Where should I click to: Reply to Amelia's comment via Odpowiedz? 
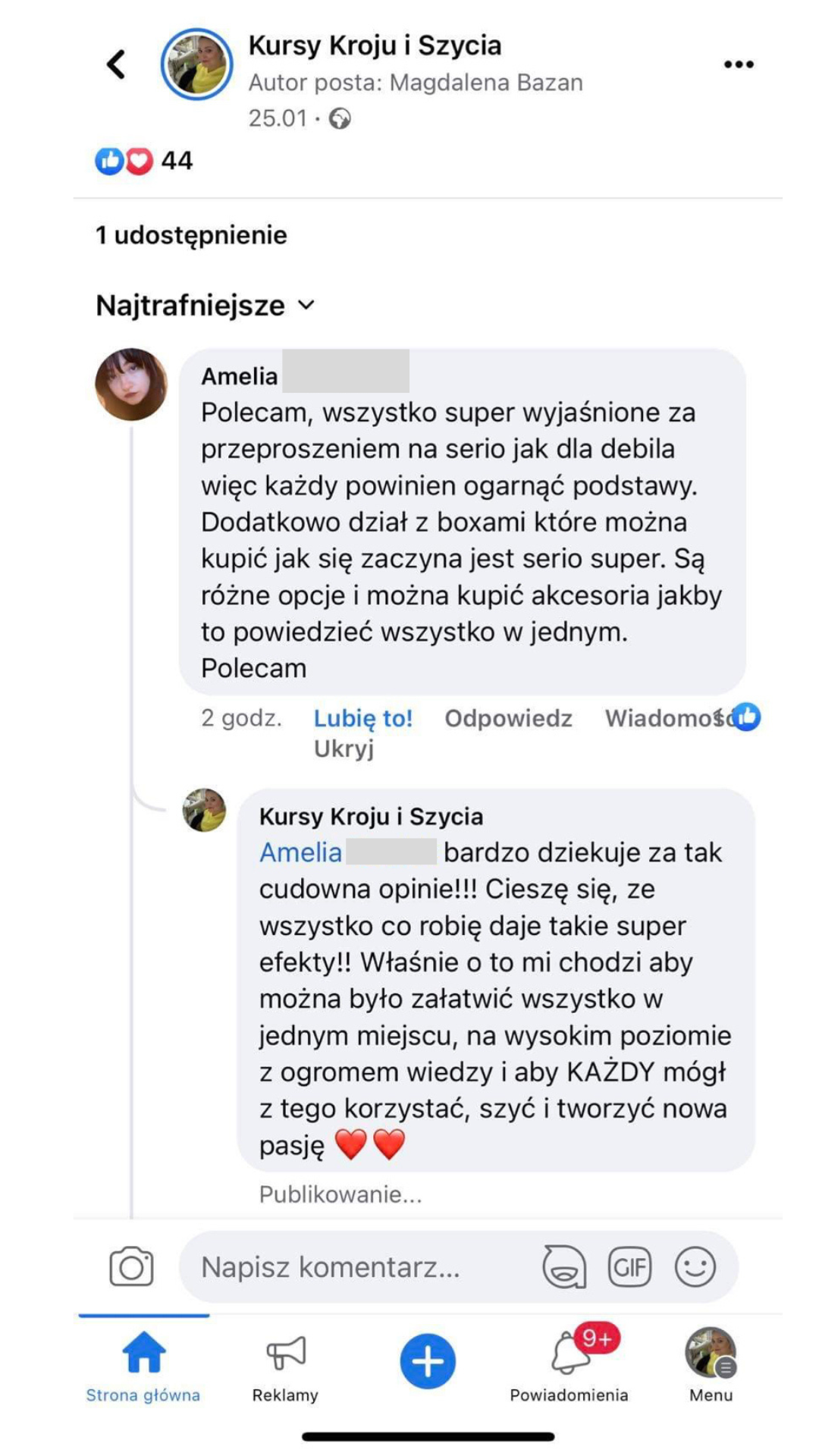pos(508,718)
